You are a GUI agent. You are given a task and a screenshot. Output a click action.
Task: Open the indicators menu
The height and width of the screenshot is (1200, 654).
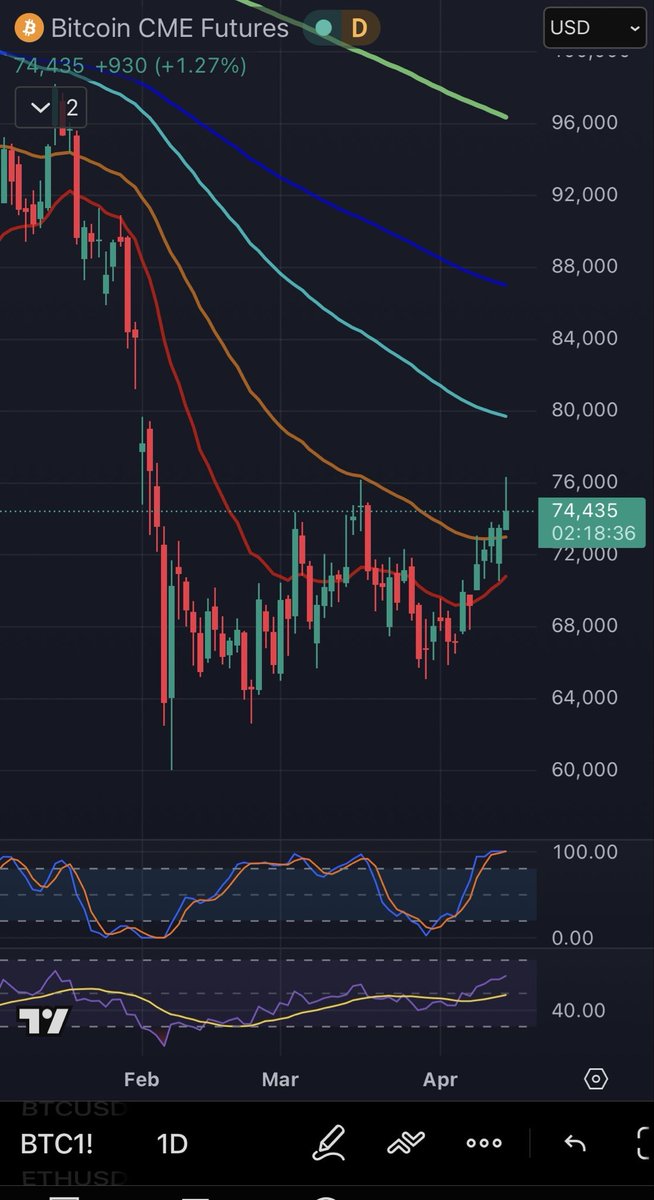[406, 1142]
